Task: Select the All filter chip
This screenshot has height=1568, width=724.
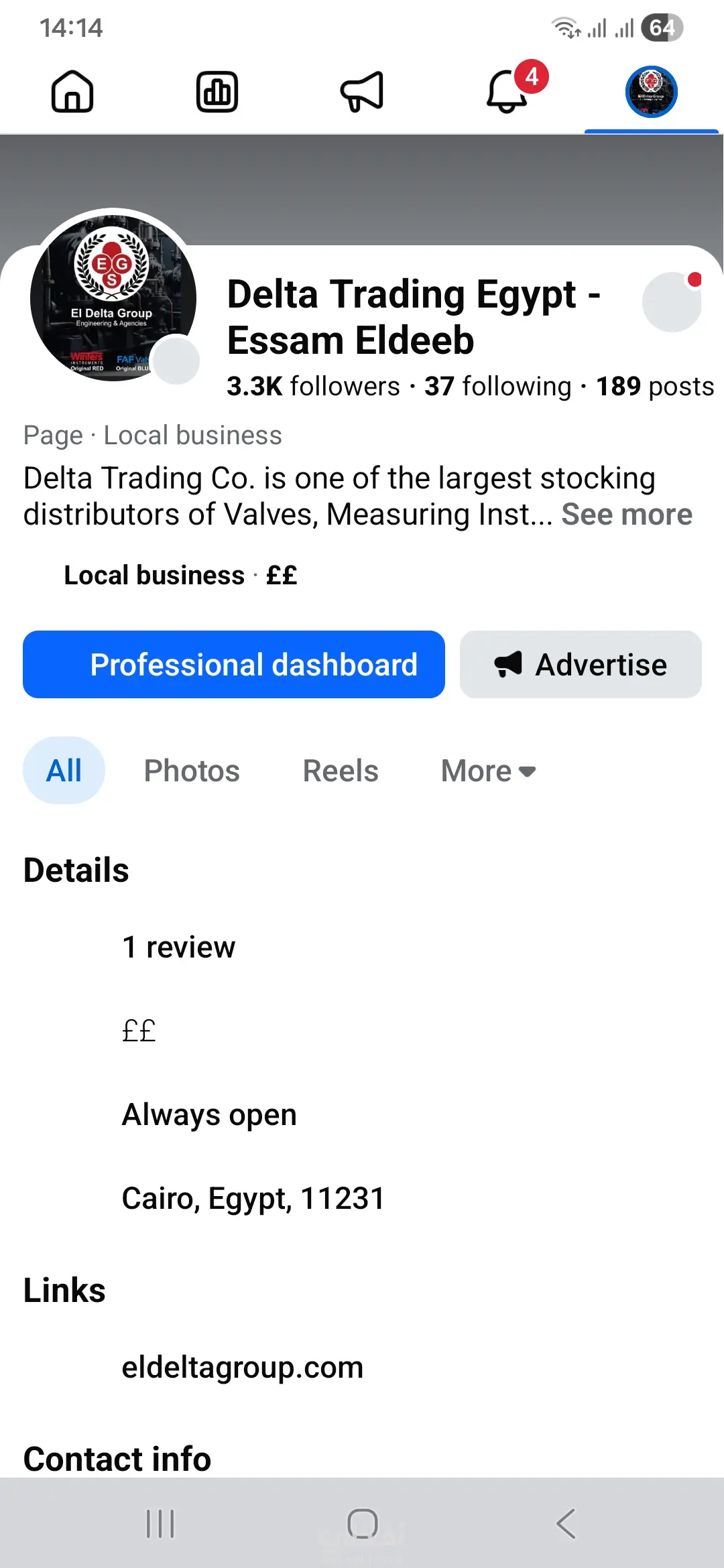Action: coord(64,771)
